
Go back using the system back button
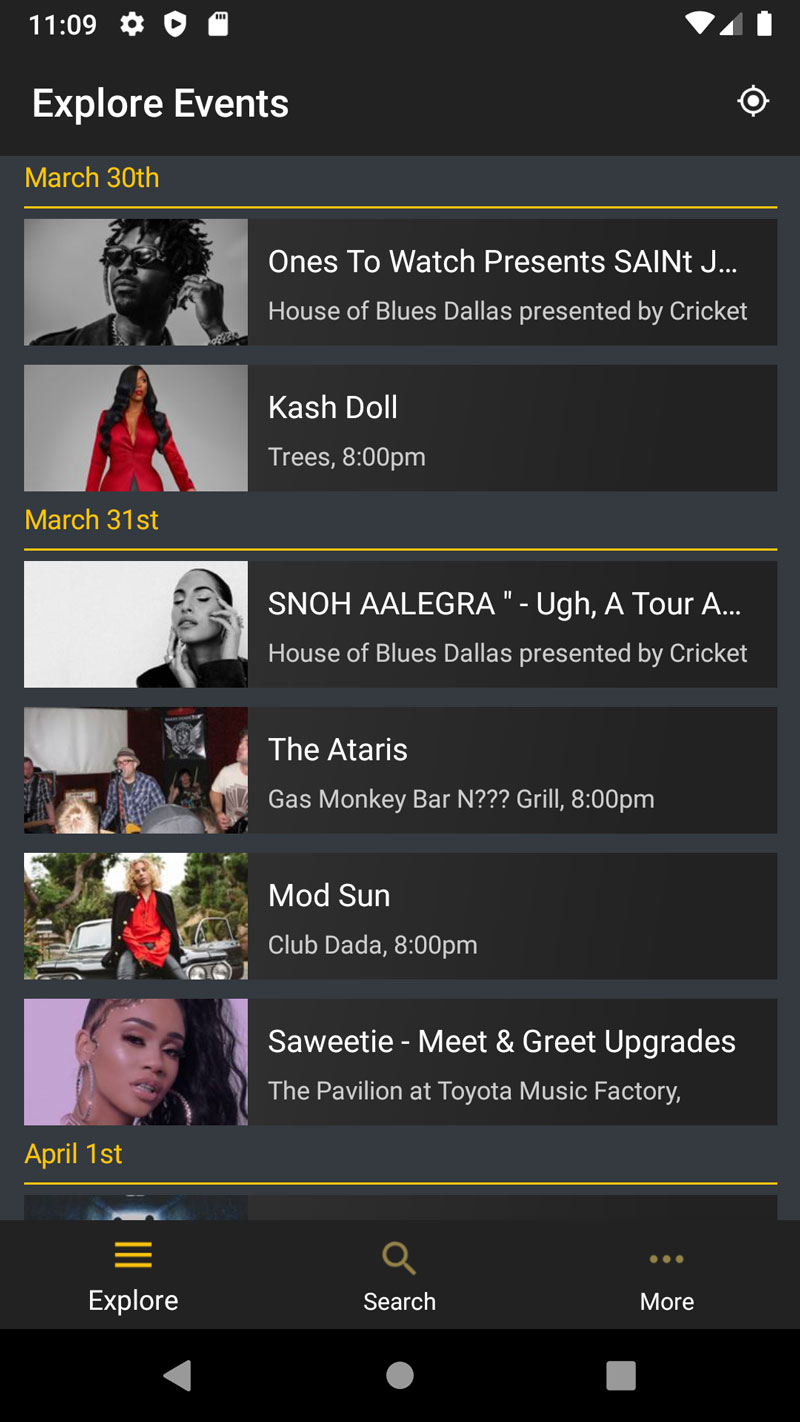pyautogui.click(x=177, y=1376)
